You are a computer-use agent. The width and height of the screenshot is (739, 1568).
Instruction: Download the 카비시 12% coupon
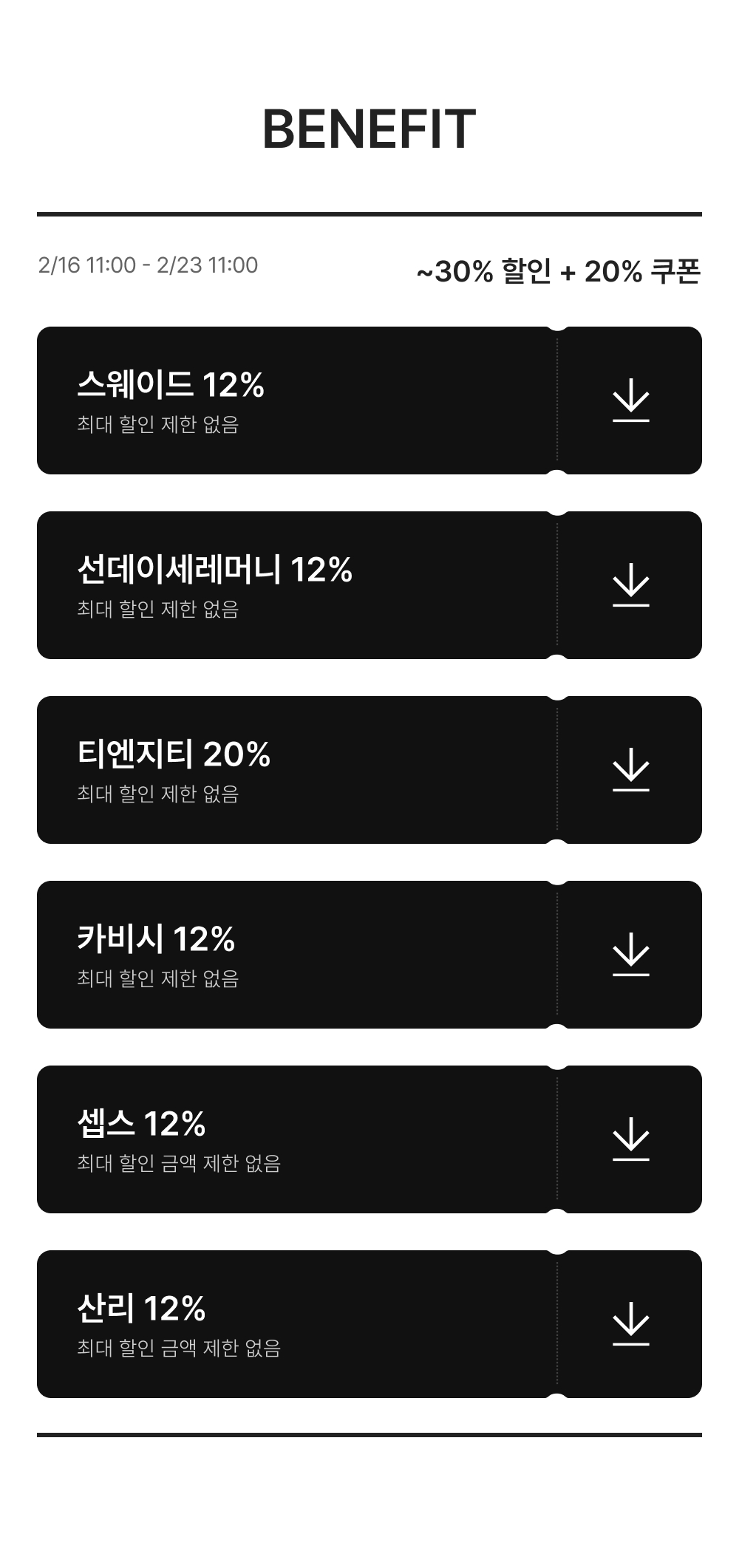(x=630, y=955)
